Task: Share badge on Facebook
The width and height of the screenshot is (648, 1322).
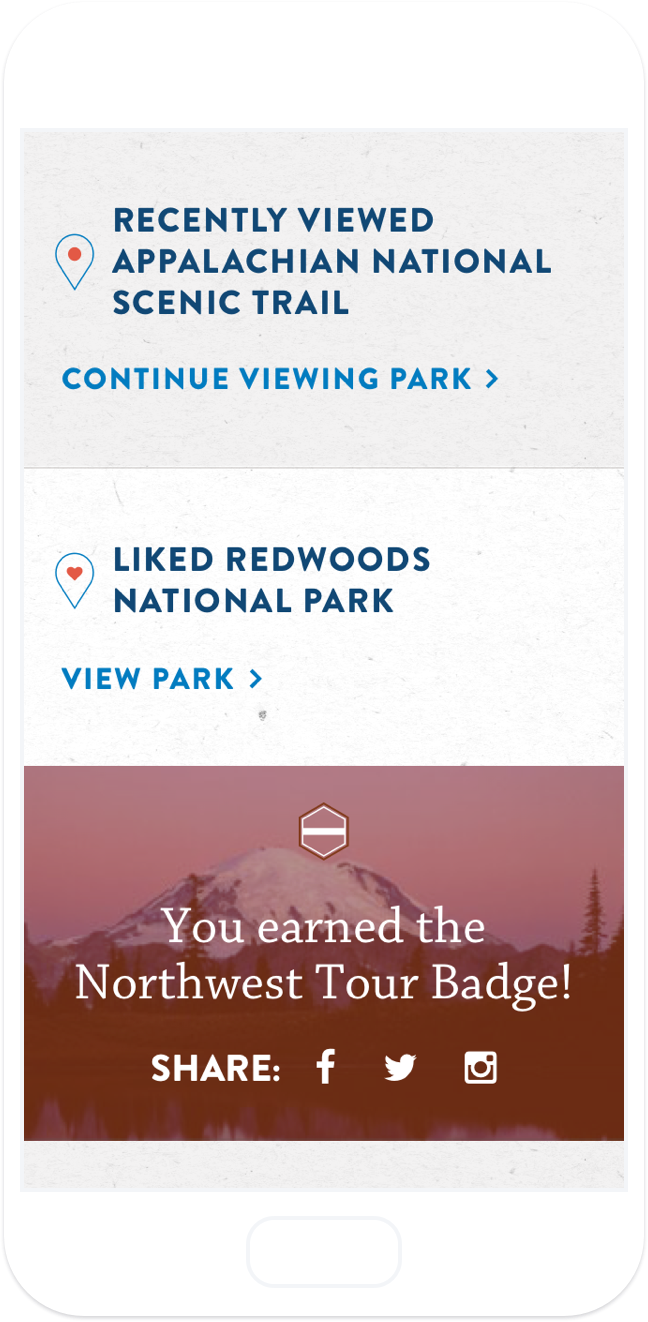Action: [x=325, y=1067]
